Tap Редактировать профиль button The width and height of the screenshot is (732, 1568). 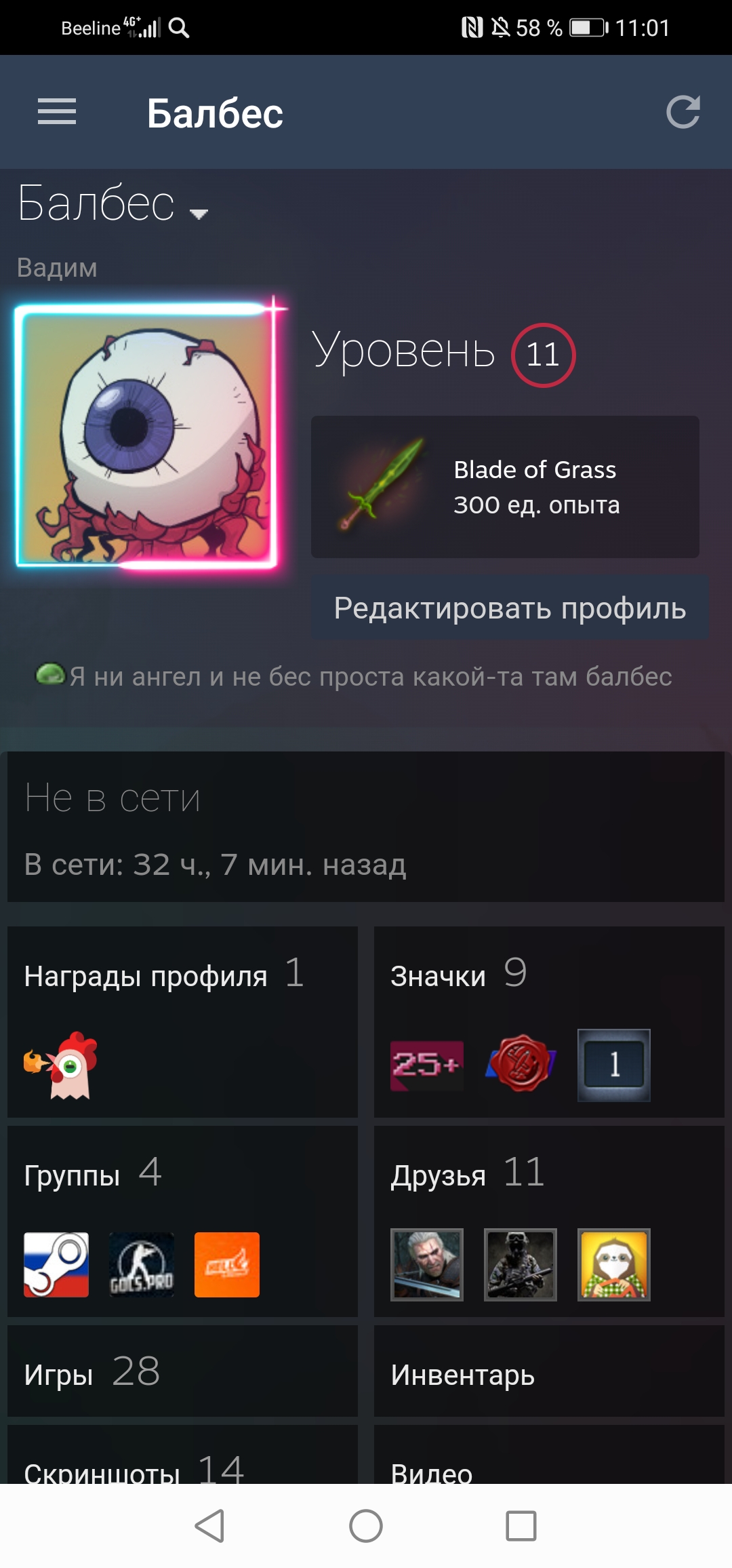click(510, 608)
